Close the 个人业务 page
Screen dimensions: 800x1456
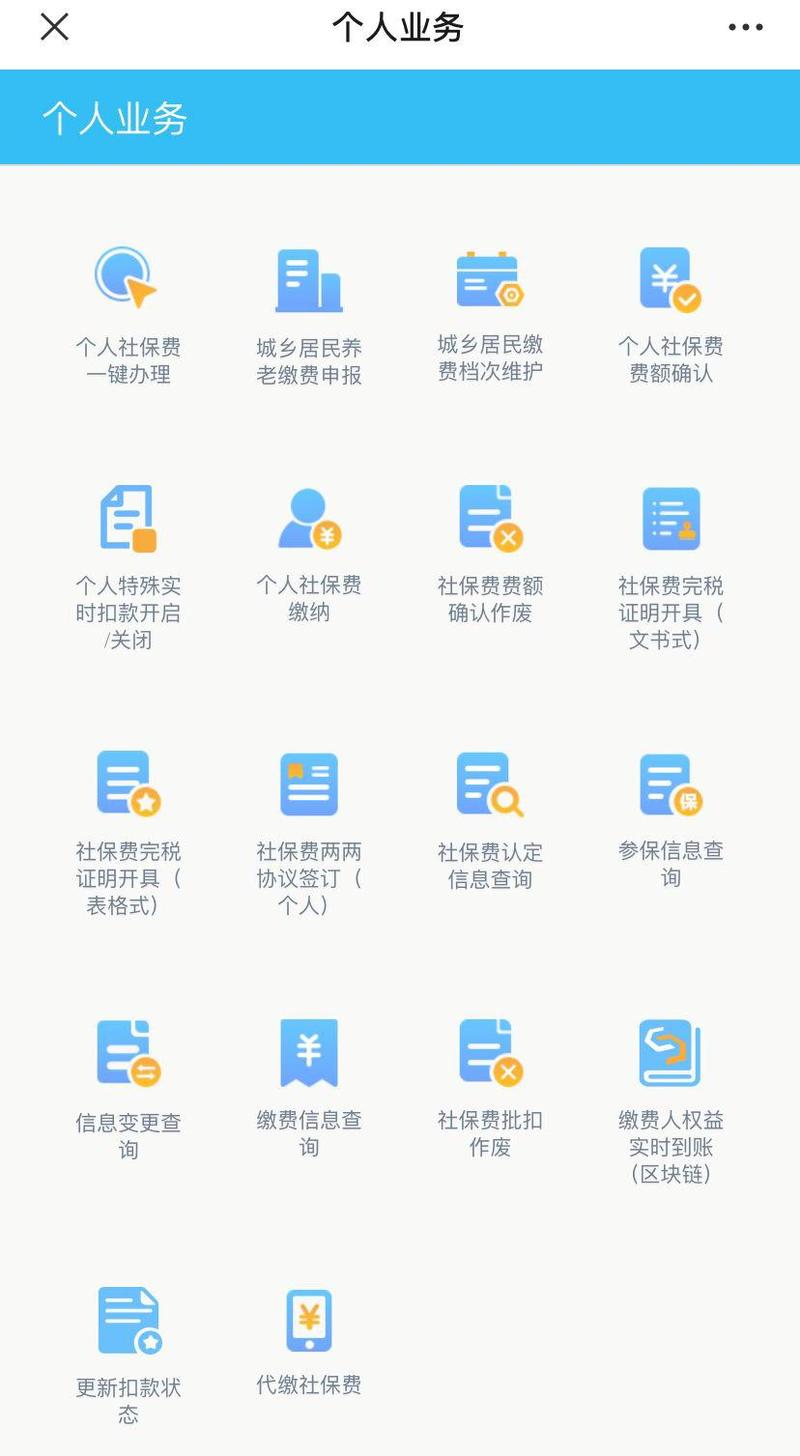(54, 27)
